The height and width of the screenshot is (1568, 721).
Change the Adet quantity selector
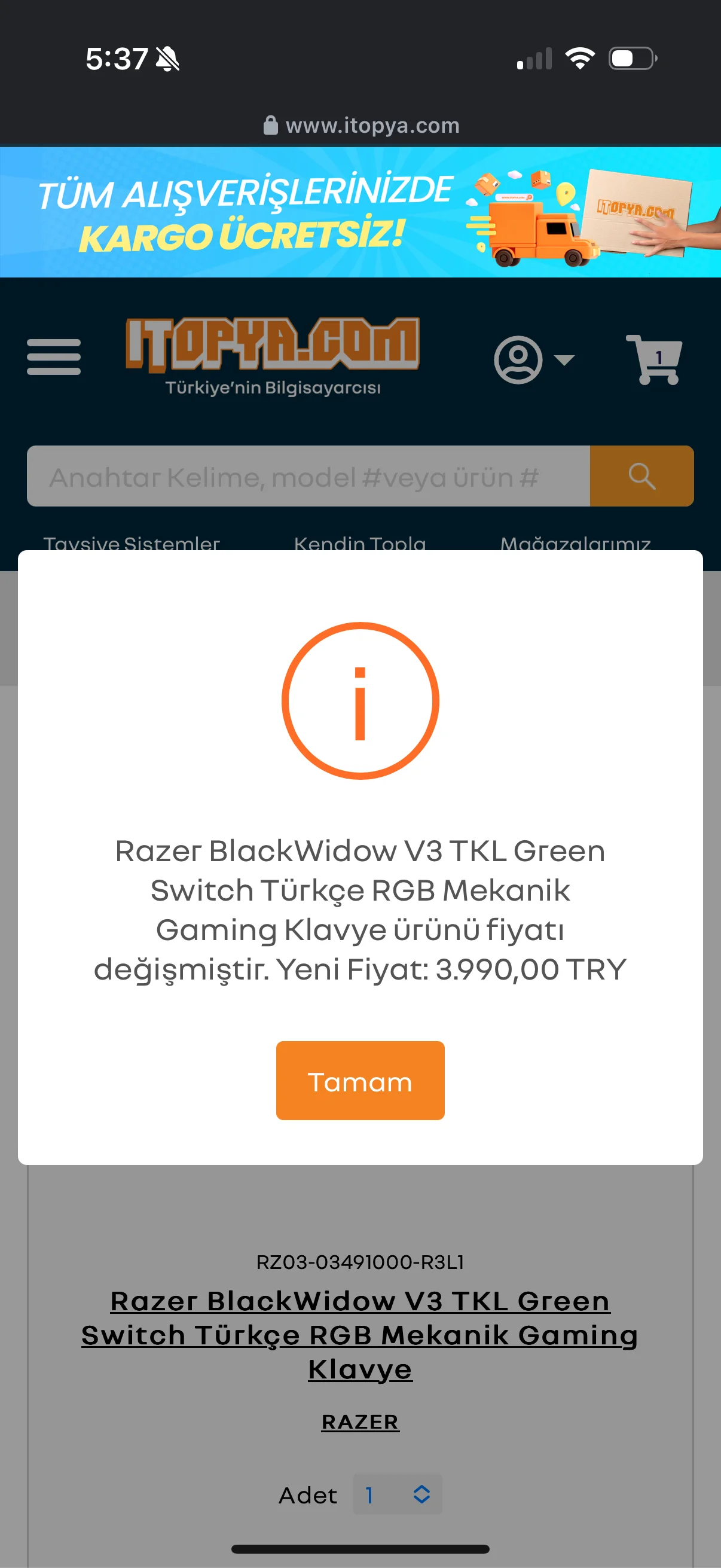coord(398,1494)
